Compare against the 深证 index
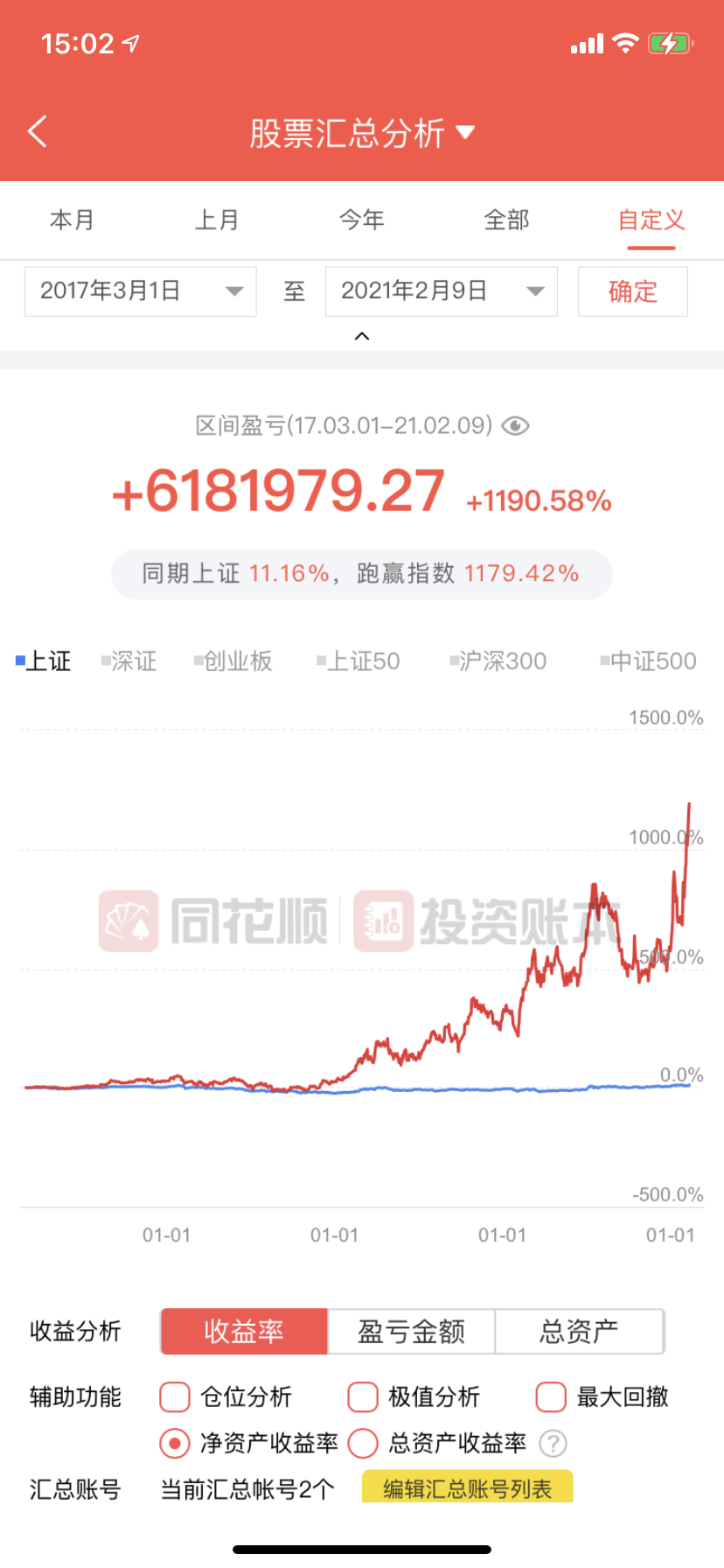 pos(129,661)
